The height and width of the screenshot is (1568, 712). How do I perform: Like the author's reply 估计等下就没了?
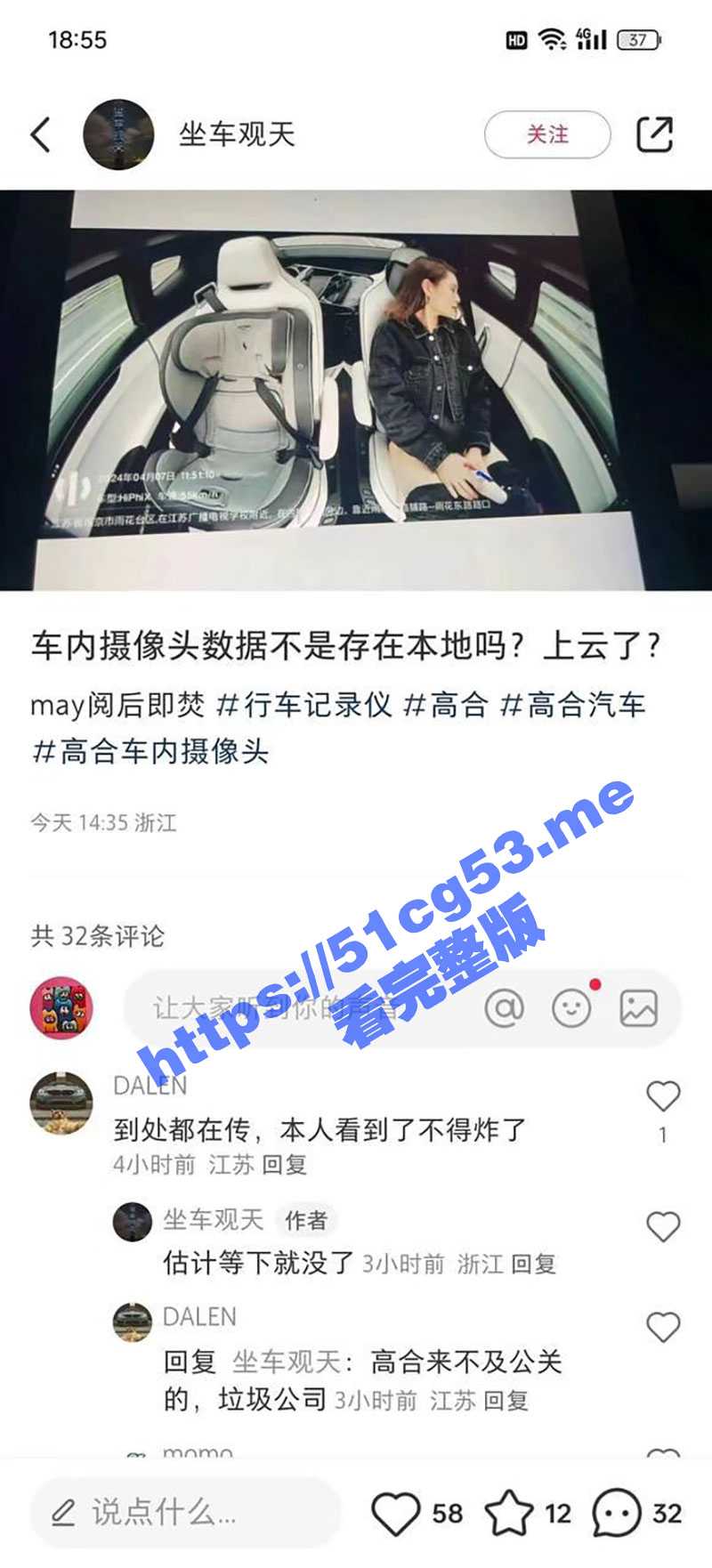(663, 1227)
